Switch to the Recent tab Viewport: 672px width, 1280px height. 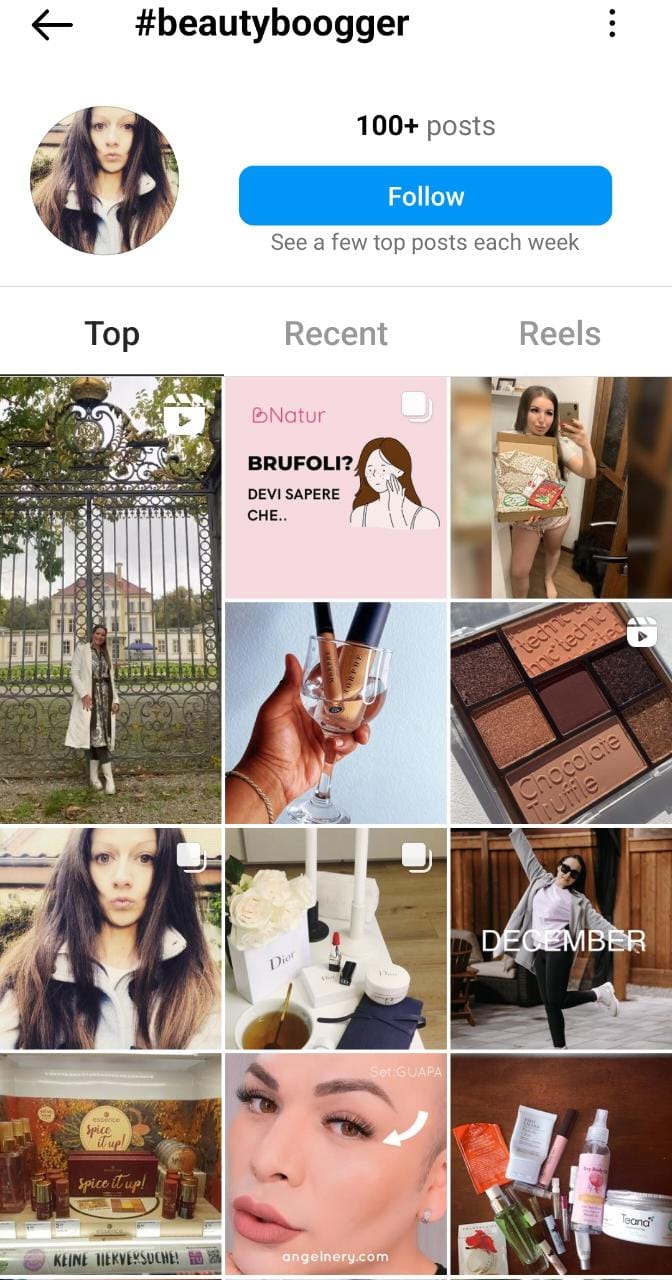pos(336,334)
